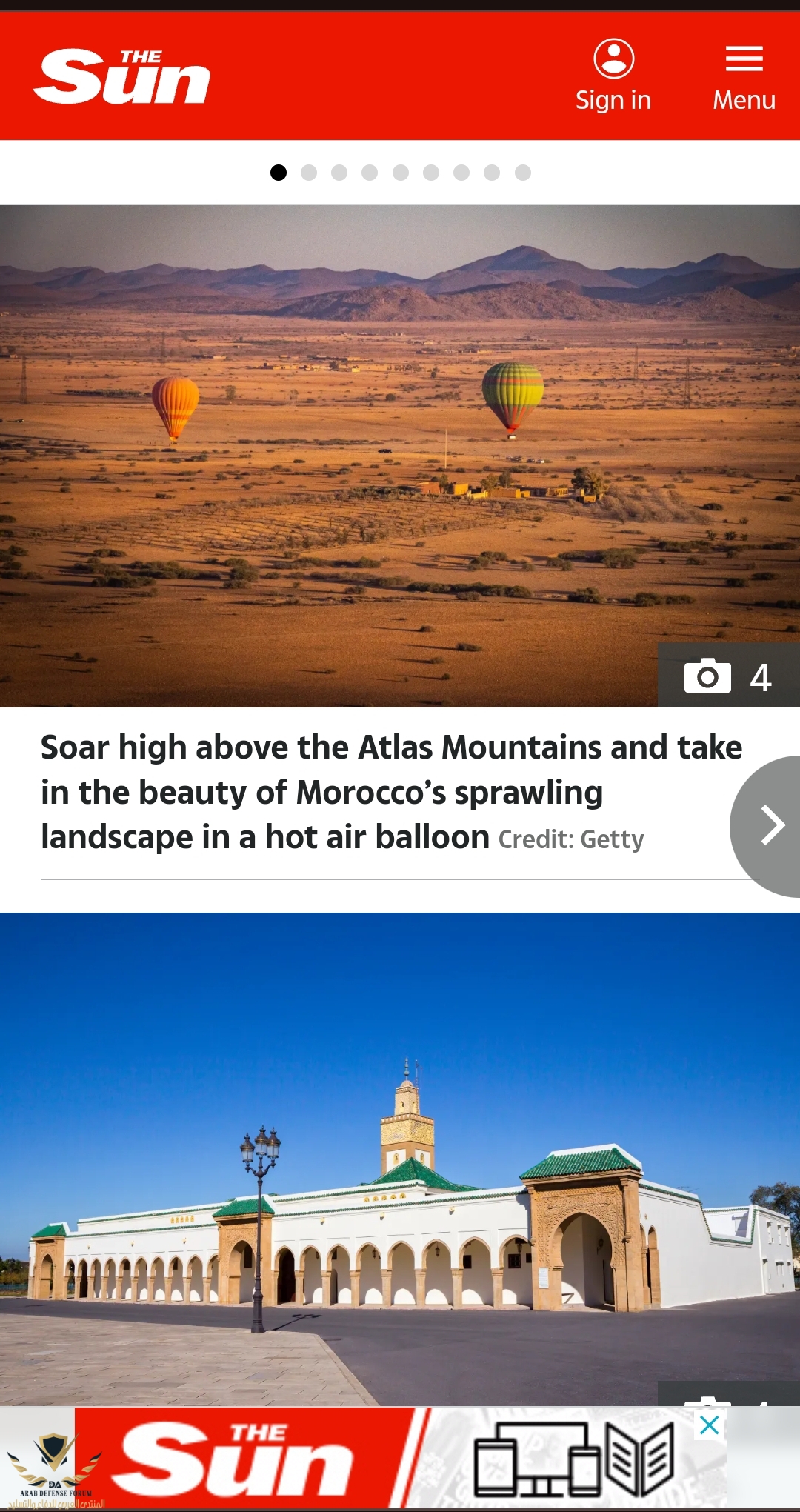Sign in to your account
The height and width of the screenshot is (1512, 800).
[613, 76]
